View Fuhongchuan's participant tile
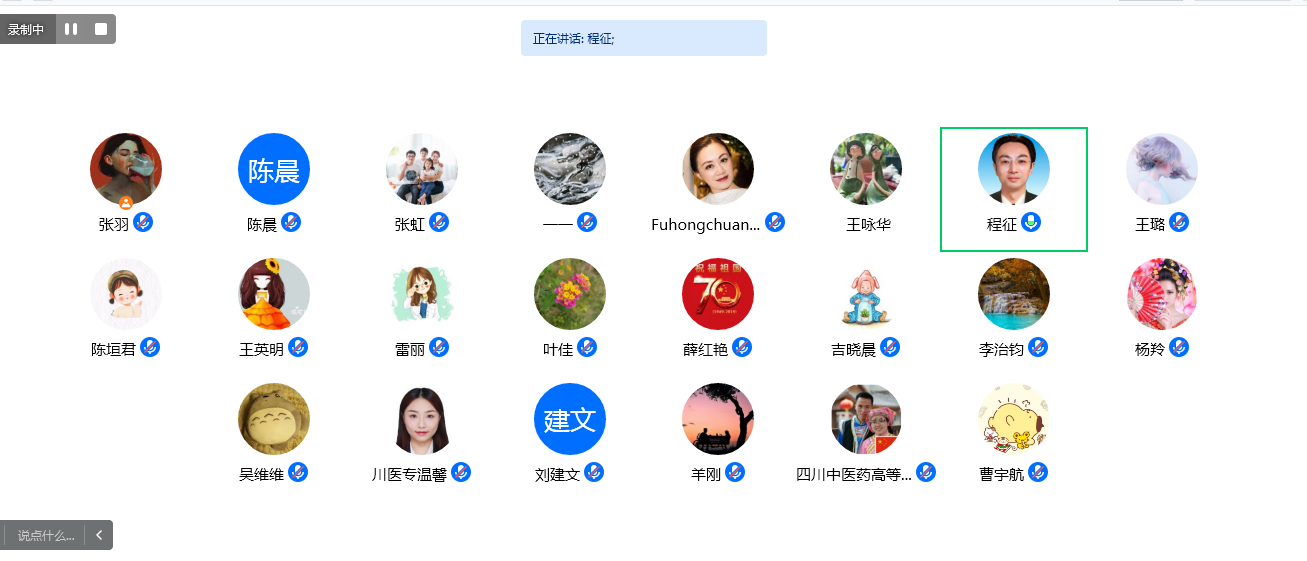Viewport: 1307px width, 561px height. (718, 169)
